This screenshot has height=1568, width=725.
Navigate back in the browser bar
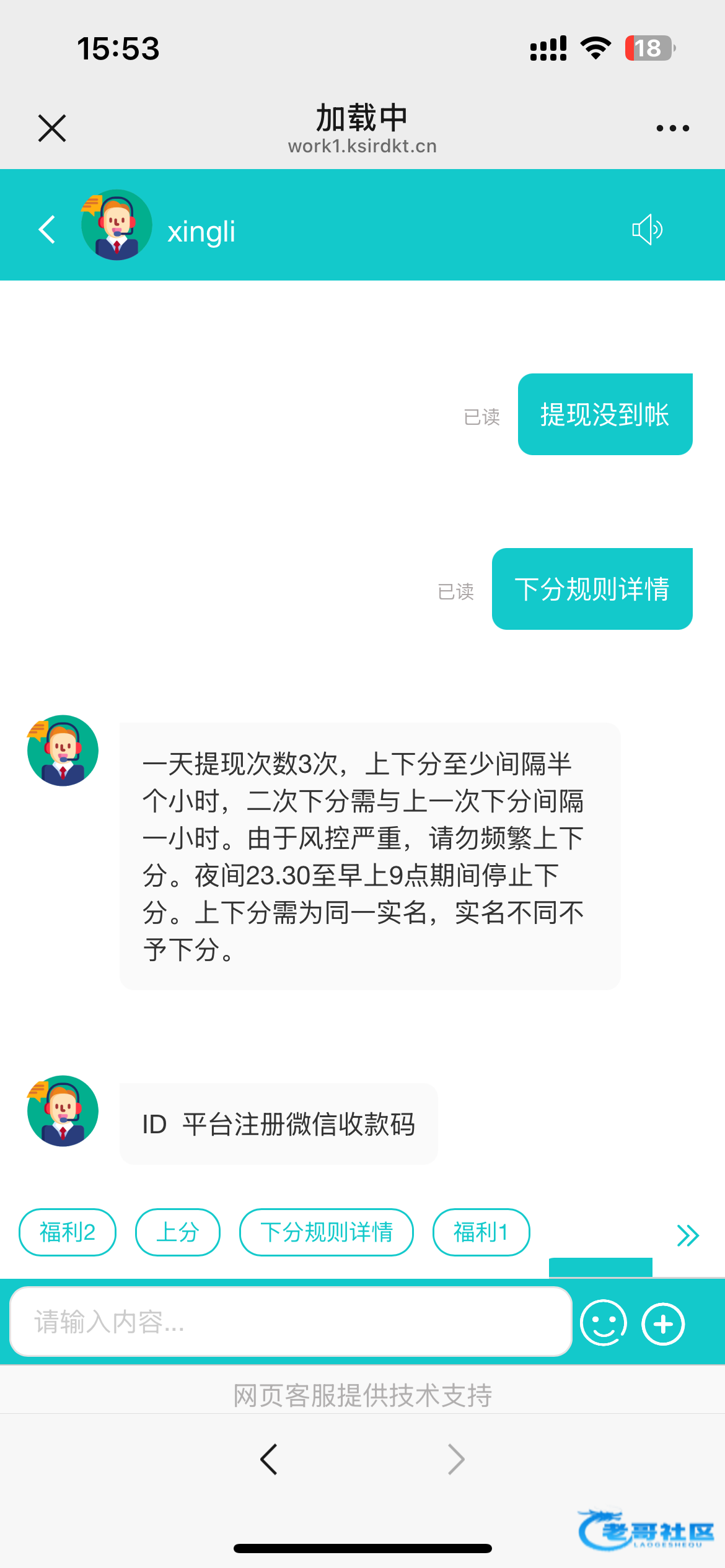(x=269, y=1460)
